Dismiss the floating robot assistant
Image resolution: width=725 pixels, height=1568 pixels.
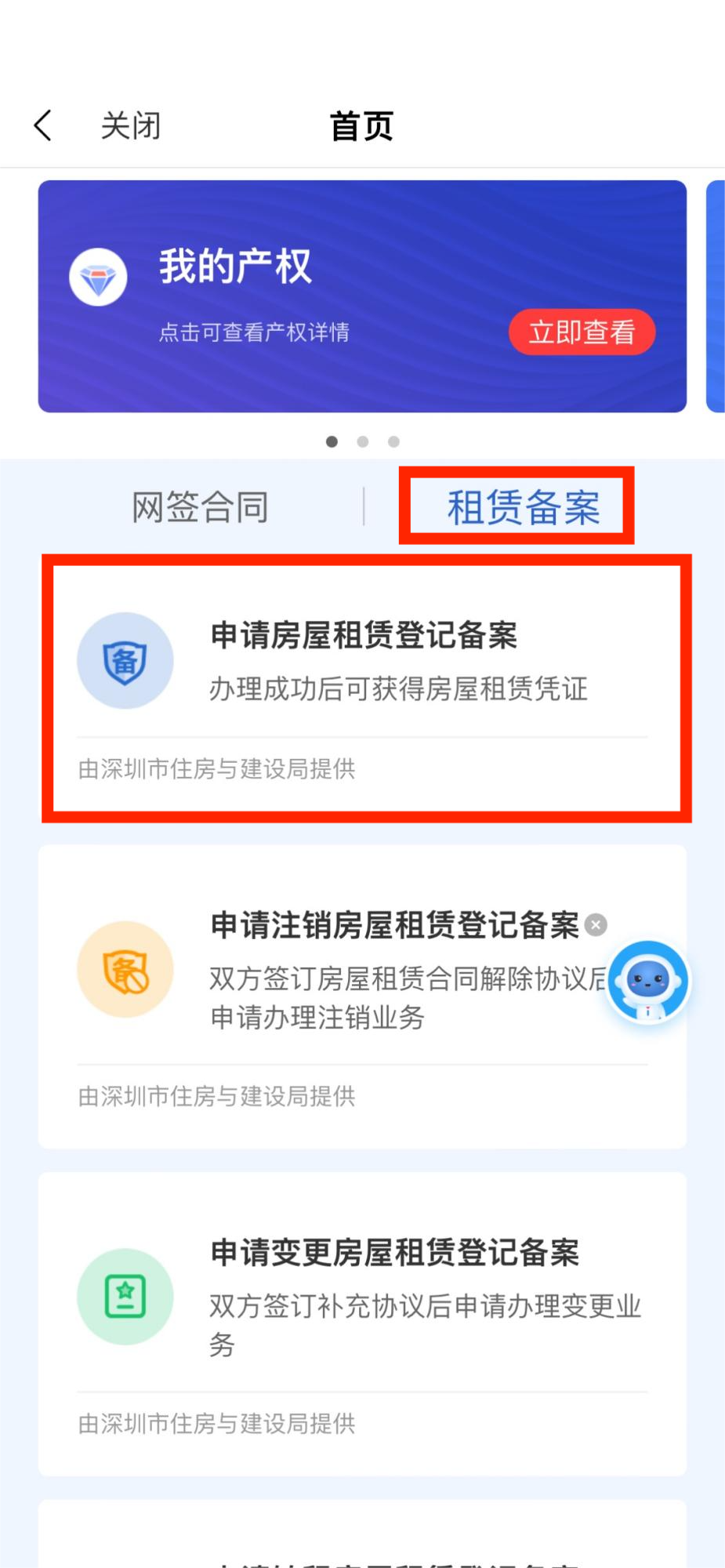[x=596, y=925]
